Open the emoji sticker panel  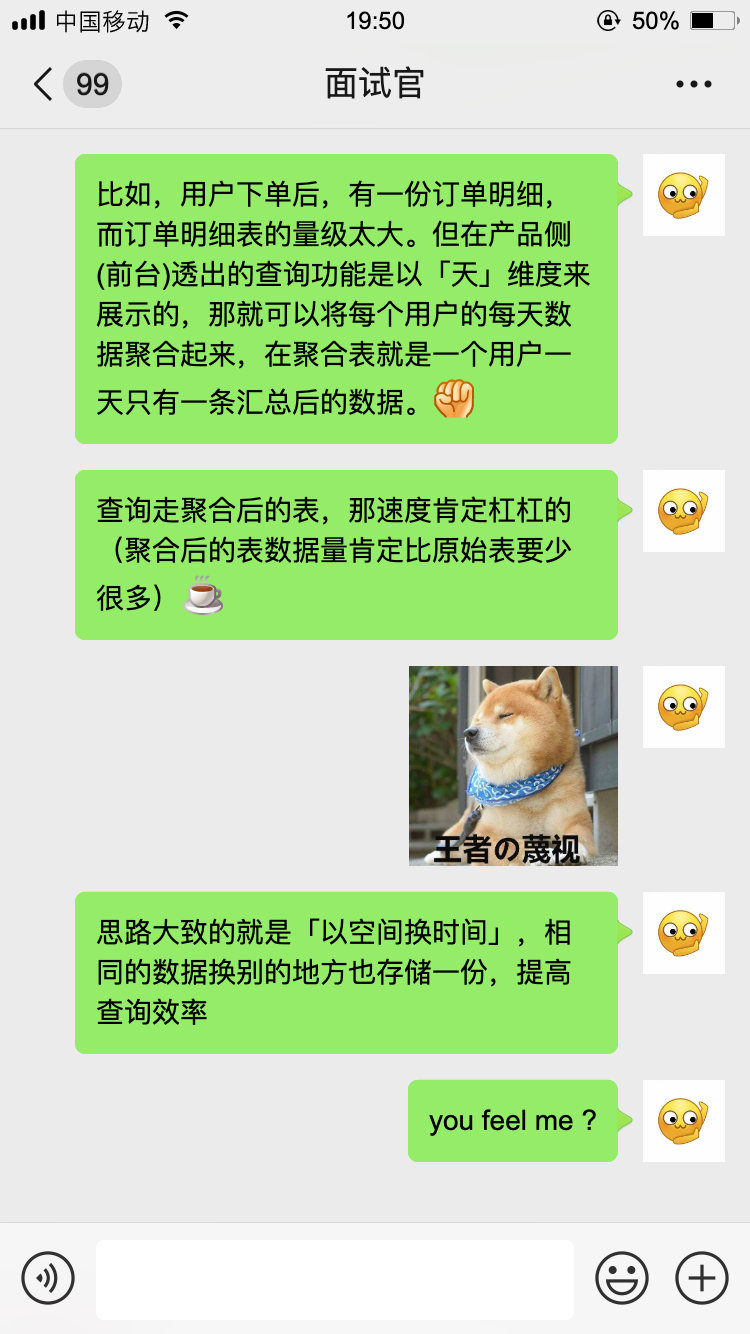[x=621, y=1277]
